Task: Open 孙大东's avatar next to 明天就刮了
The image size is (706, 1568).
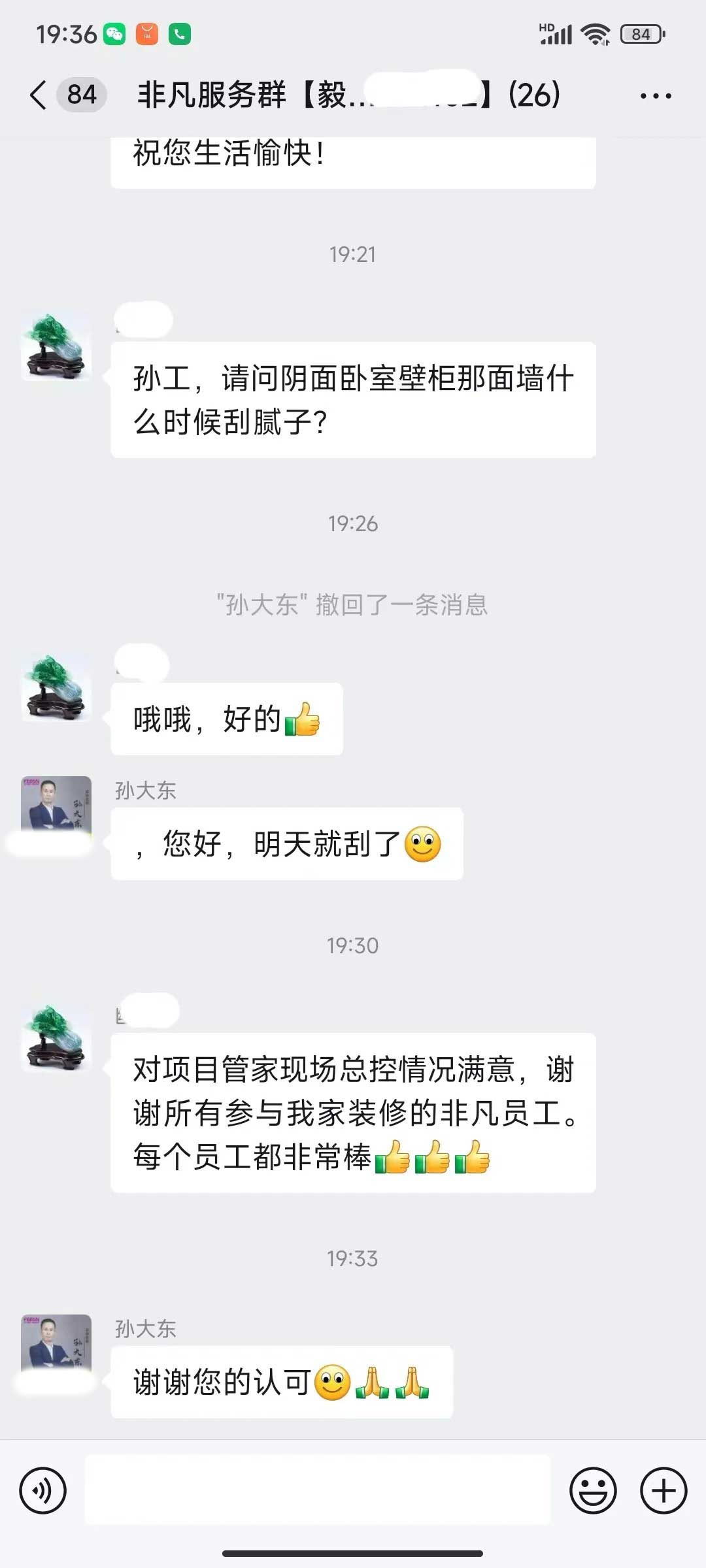Action: coord(56,805)
